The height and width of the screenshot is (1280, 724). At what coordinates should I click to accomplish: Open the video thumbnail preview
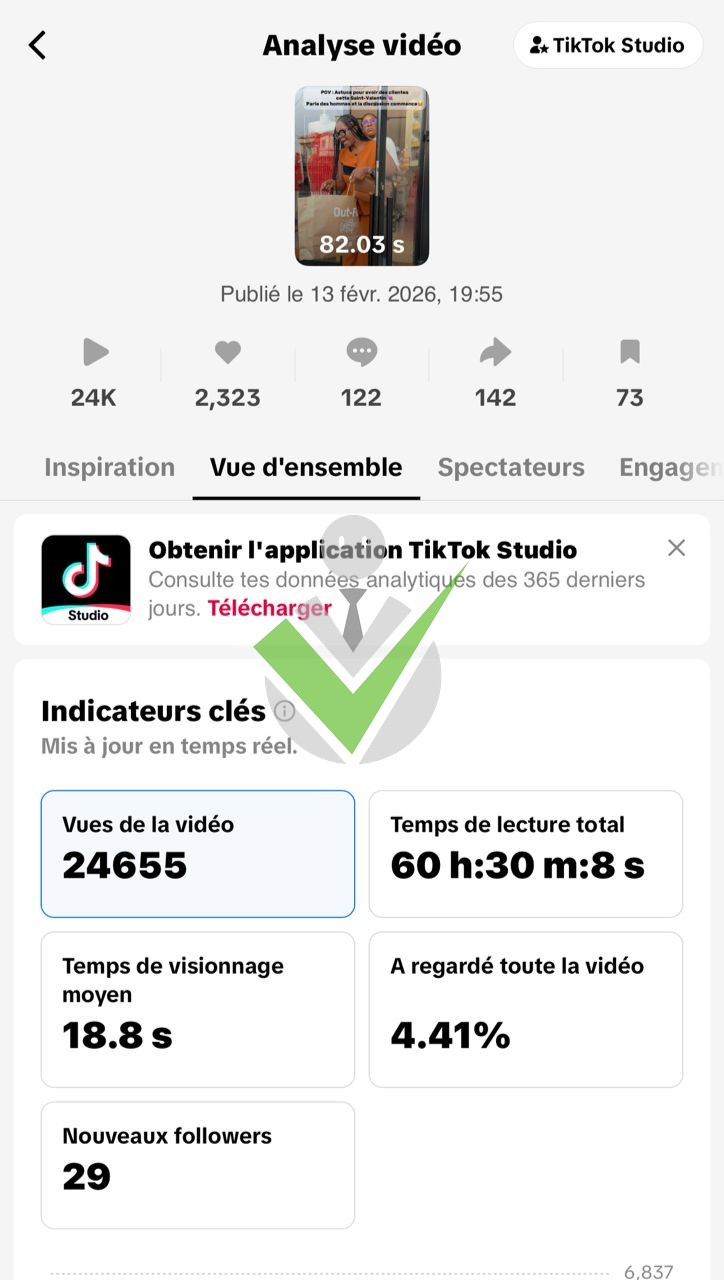[x=362, y=176]
